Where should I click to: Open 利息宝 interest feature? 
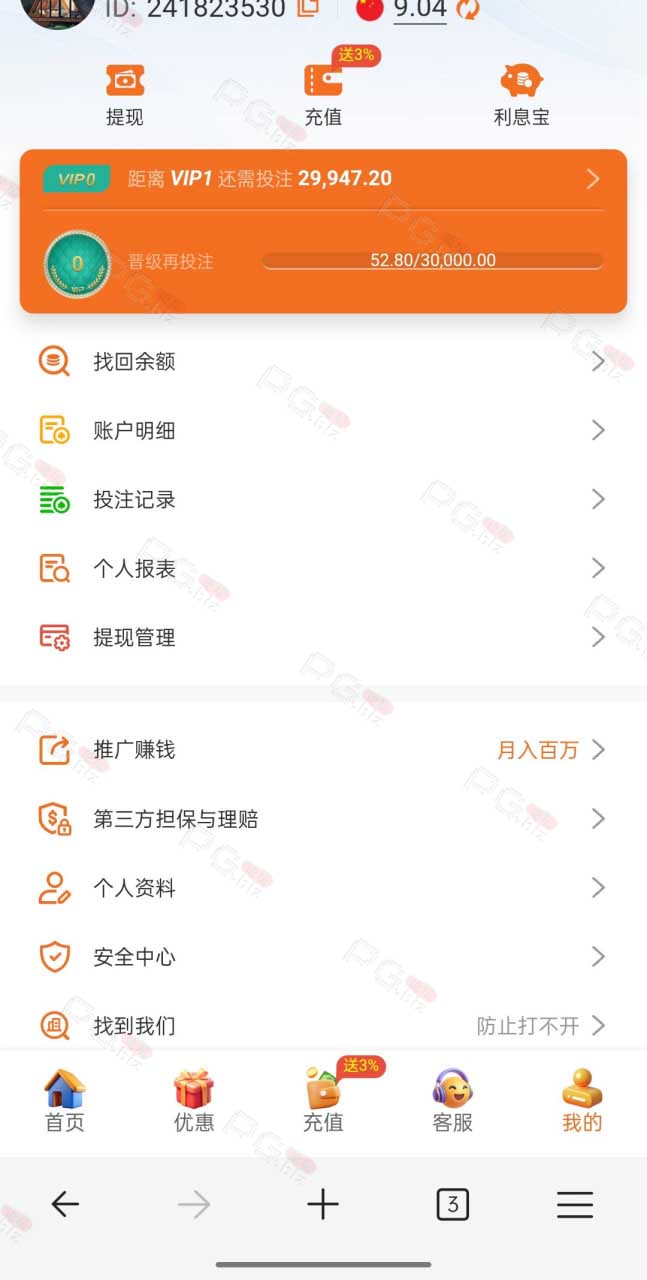click(521, 96)
